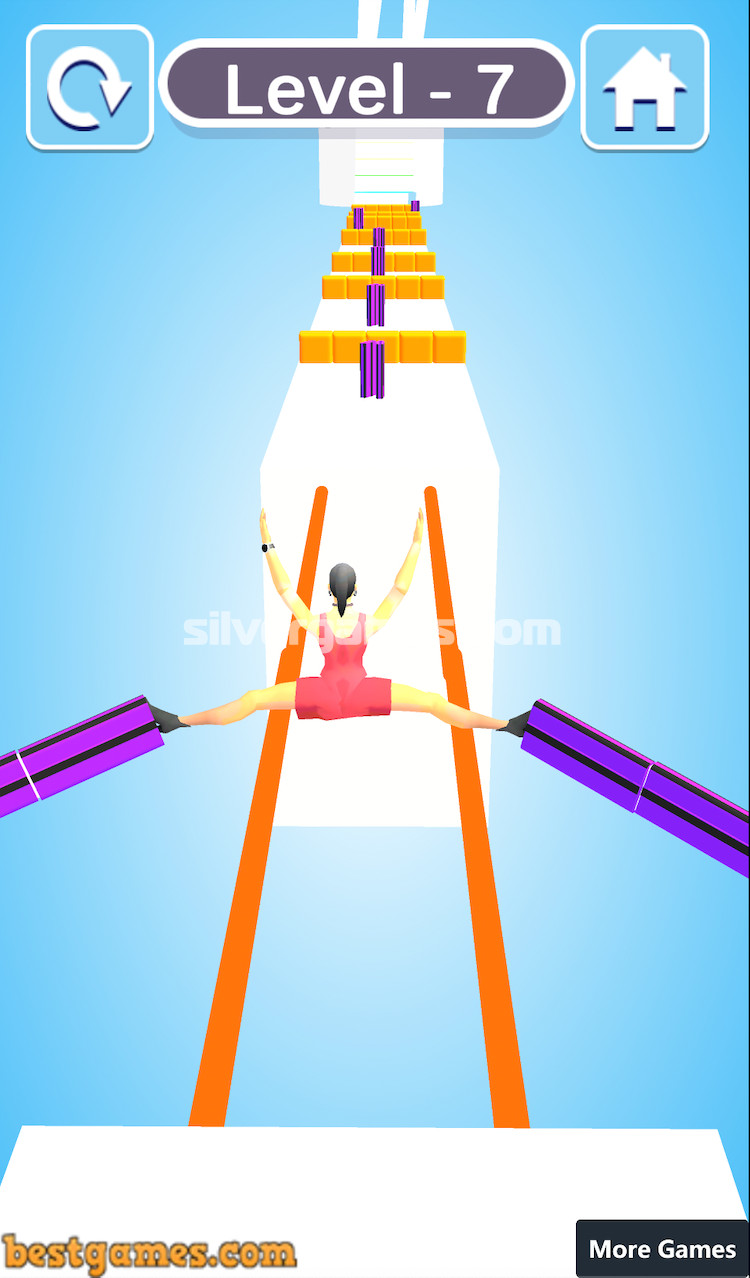
Task: Go to the home menu
Action: click(645, 88)
